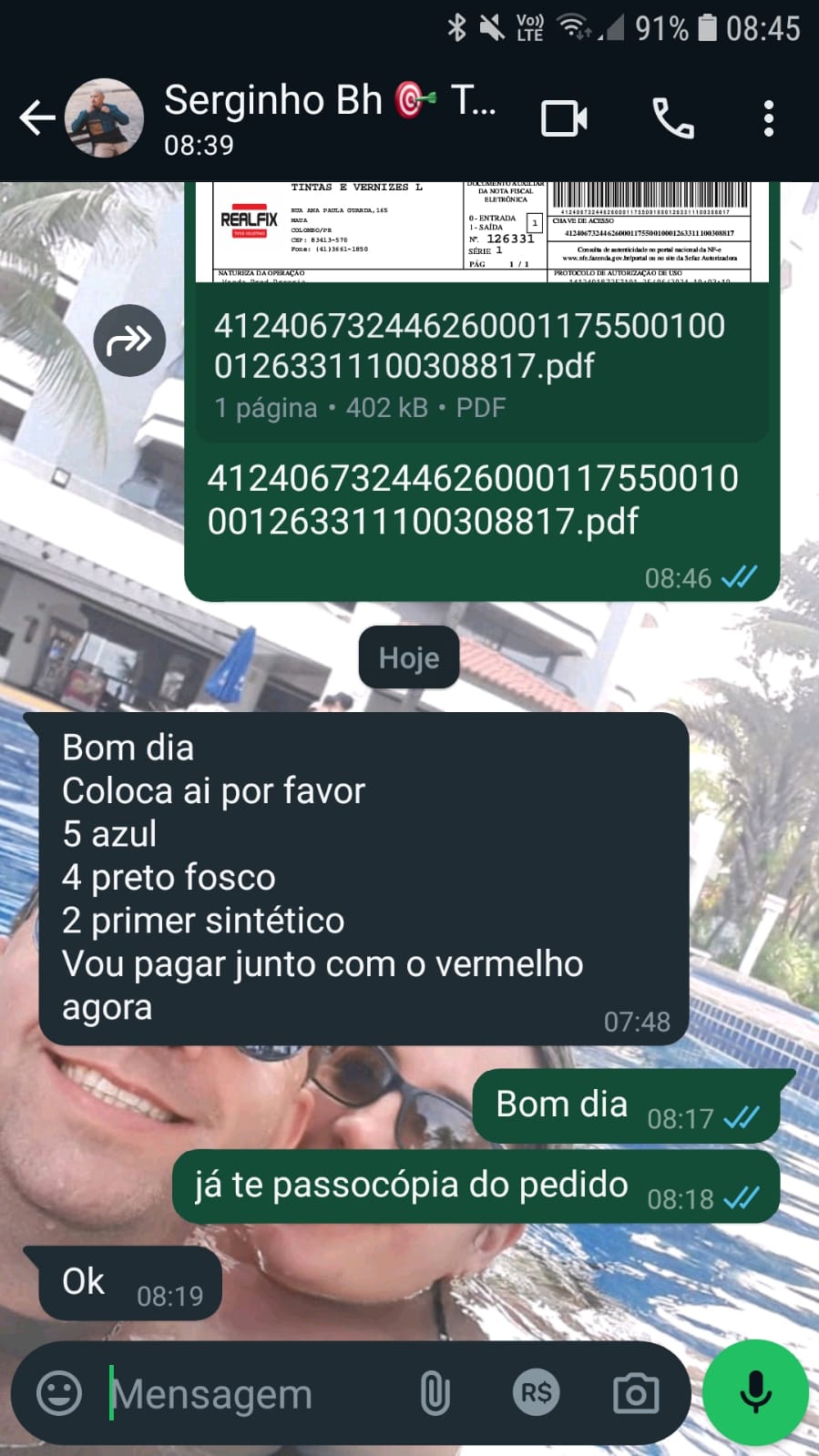Open Serginho Bh's contact profile picture
The height and width of the screenshot is (1456, 819).
pyautogui.click(x=104, y=118)
